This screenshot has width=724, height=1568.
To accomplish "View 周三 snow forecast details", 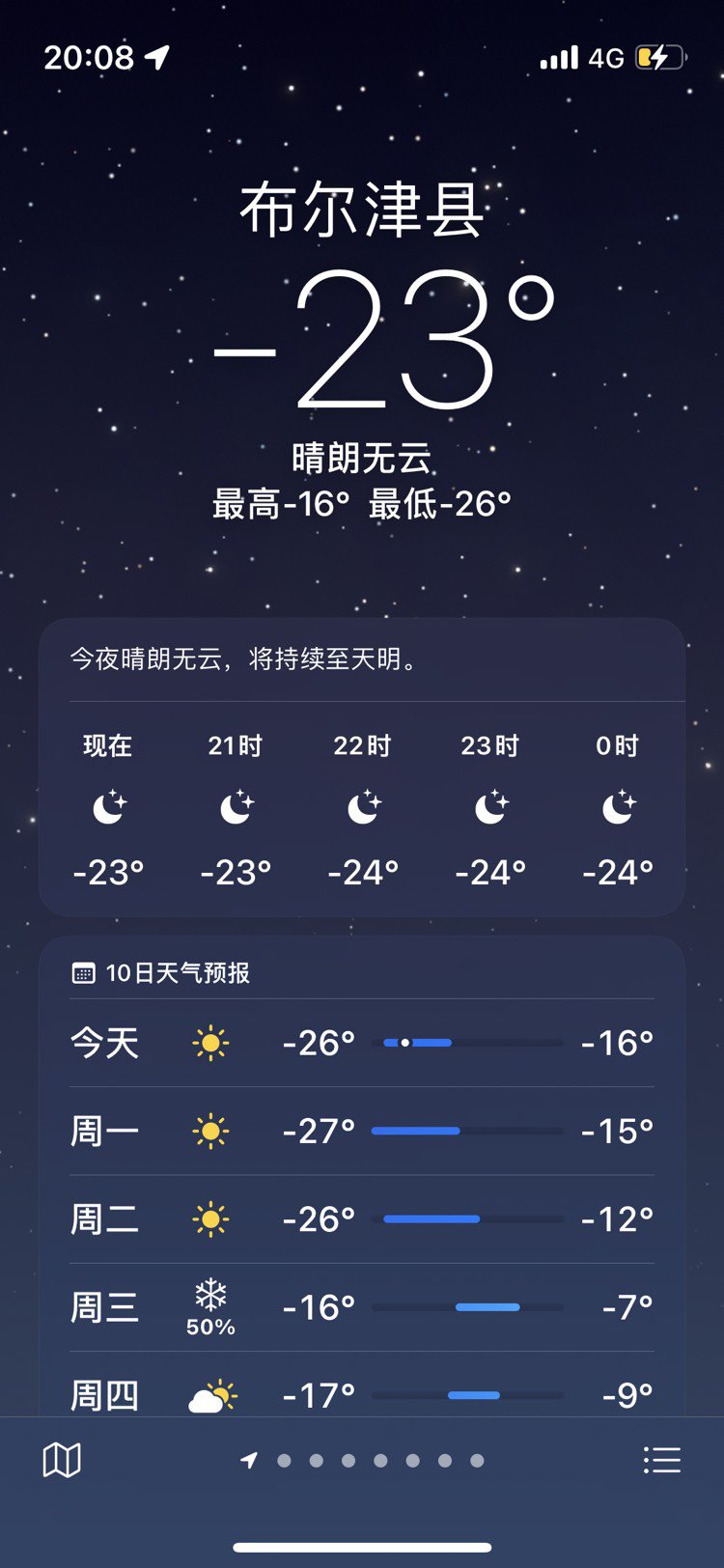I will [362, 1307].
